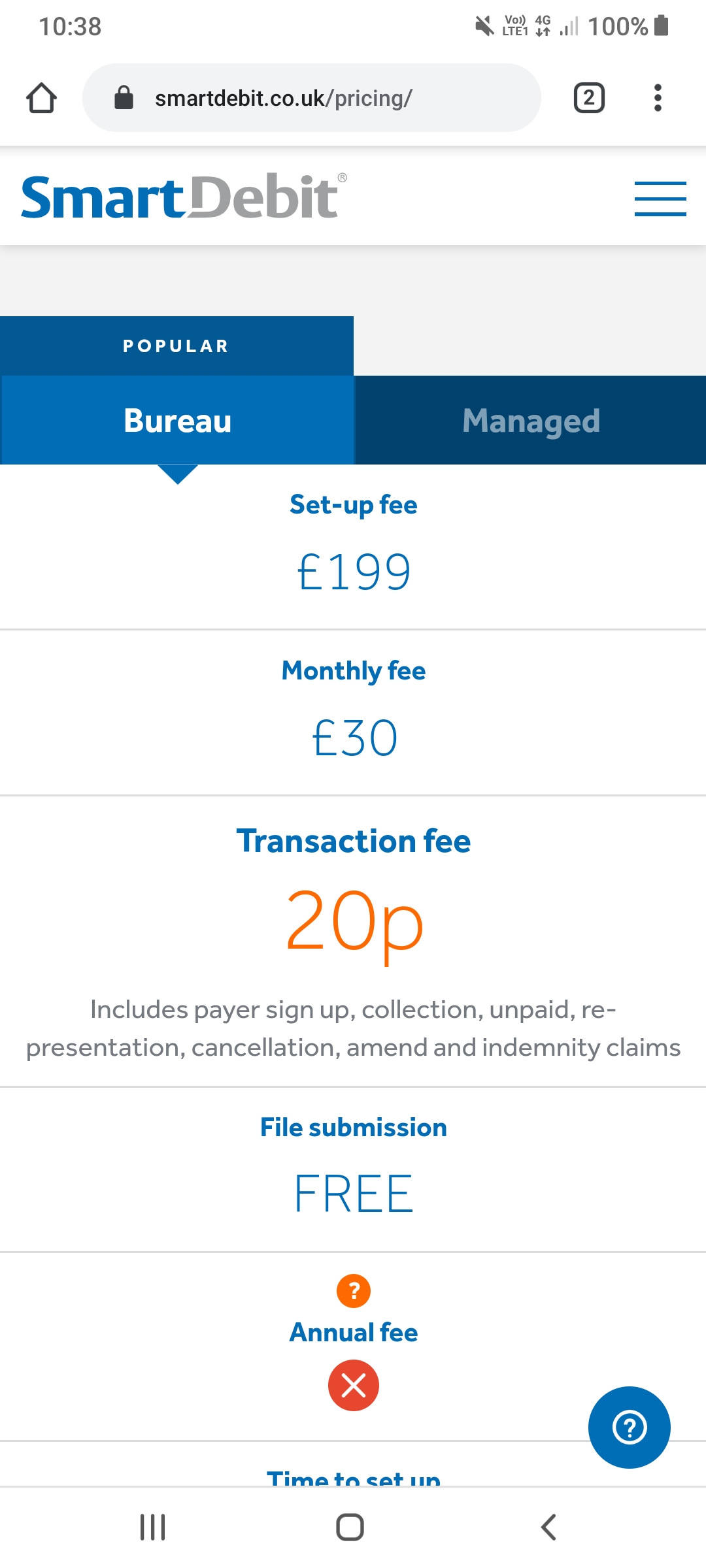
Task: Go back using the system back button
Action: (548, 1527)
